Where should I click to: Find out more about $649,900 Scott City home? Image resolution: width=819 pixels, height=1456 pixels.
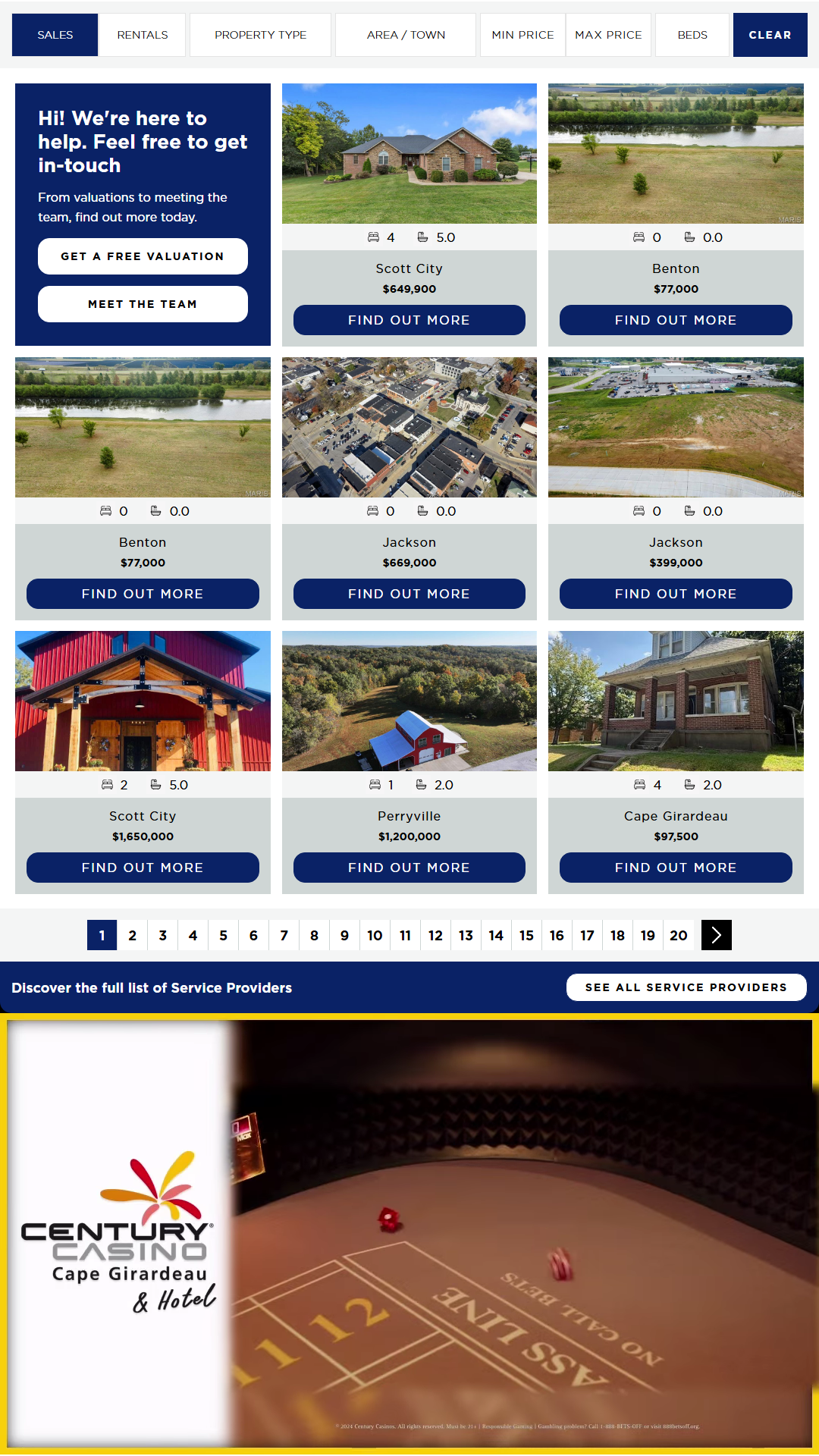click(409, 320)
